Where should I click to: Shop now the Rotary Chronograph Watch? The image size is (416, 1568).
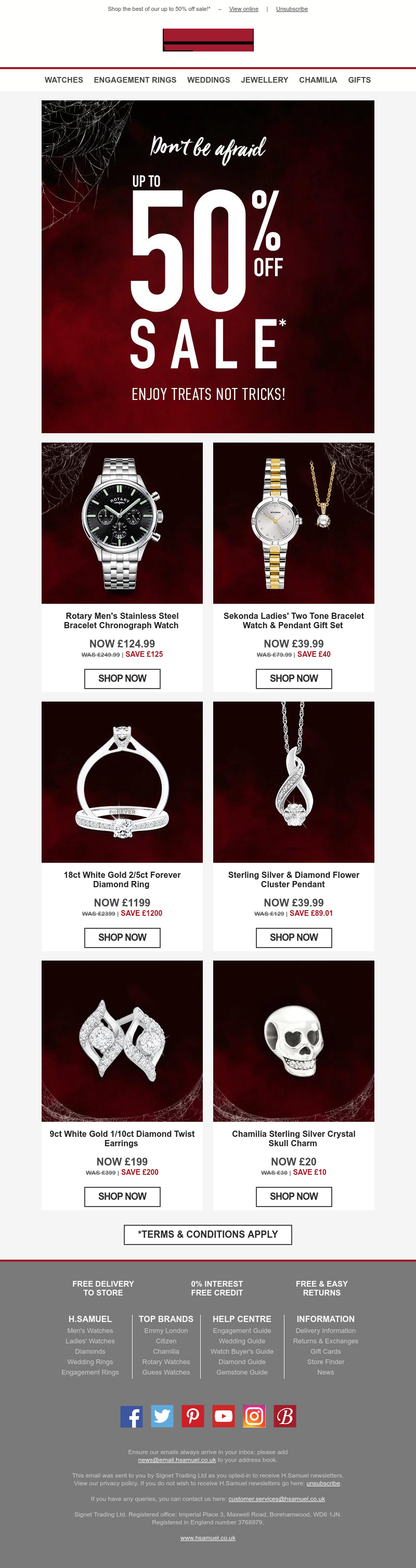(x=122, y=678)
